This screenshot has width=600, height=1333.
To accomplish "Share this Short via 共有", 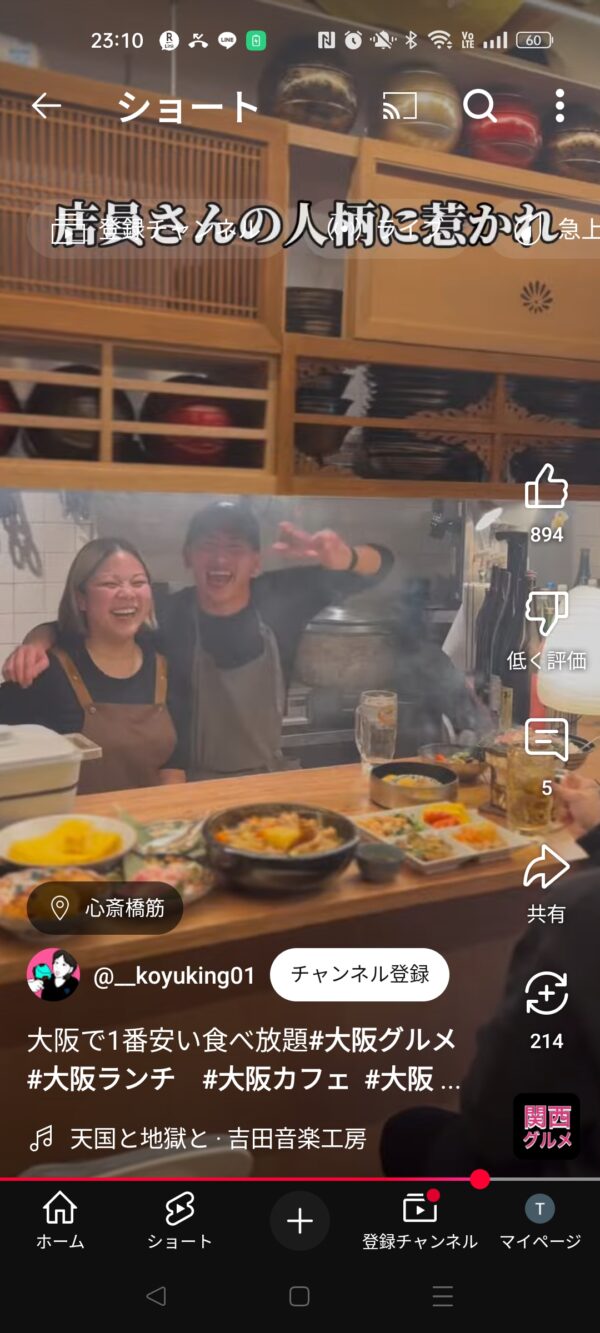I will (x=546, y=868).
